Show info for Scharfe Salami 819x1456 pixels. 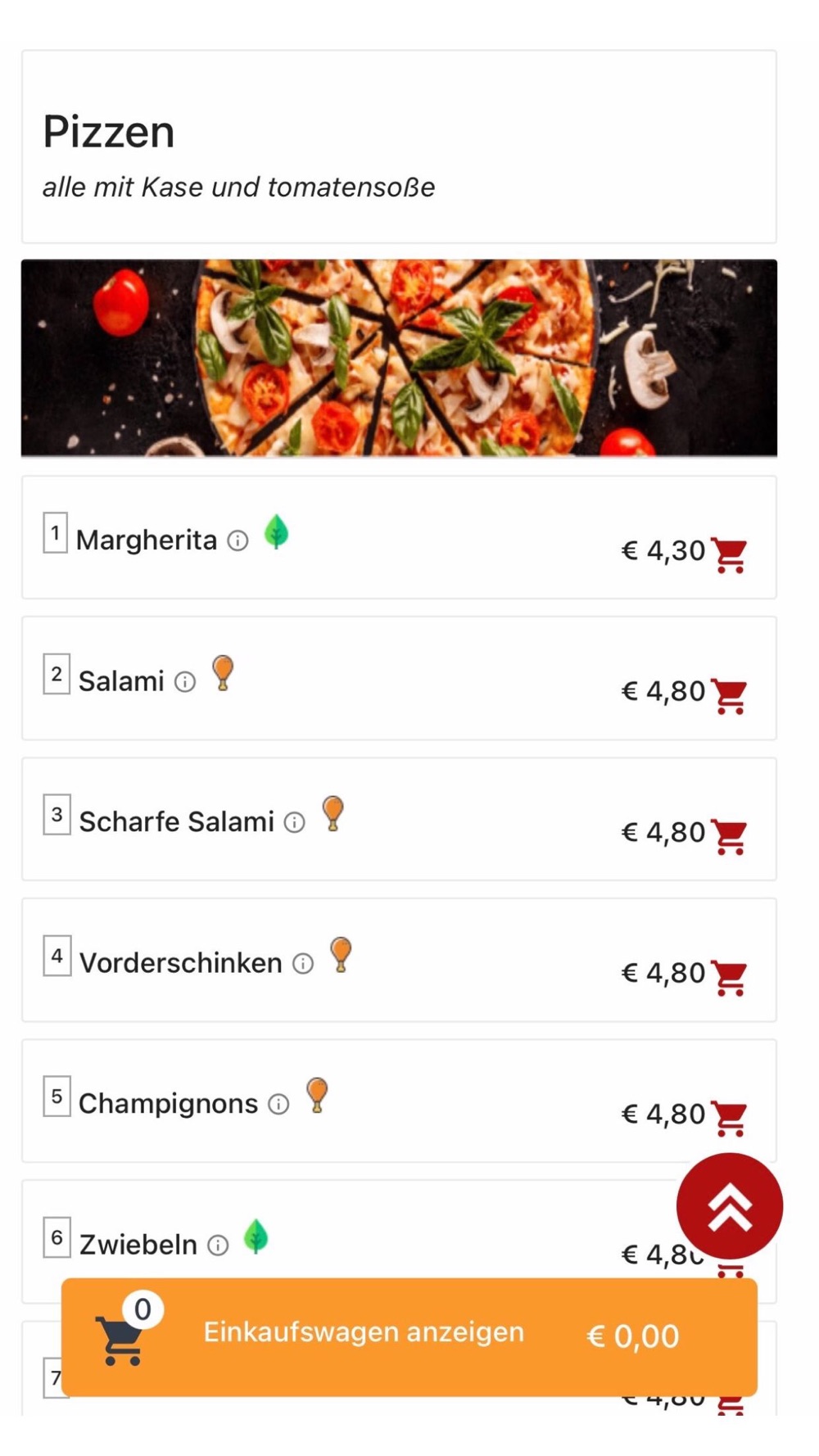[294, 822]
